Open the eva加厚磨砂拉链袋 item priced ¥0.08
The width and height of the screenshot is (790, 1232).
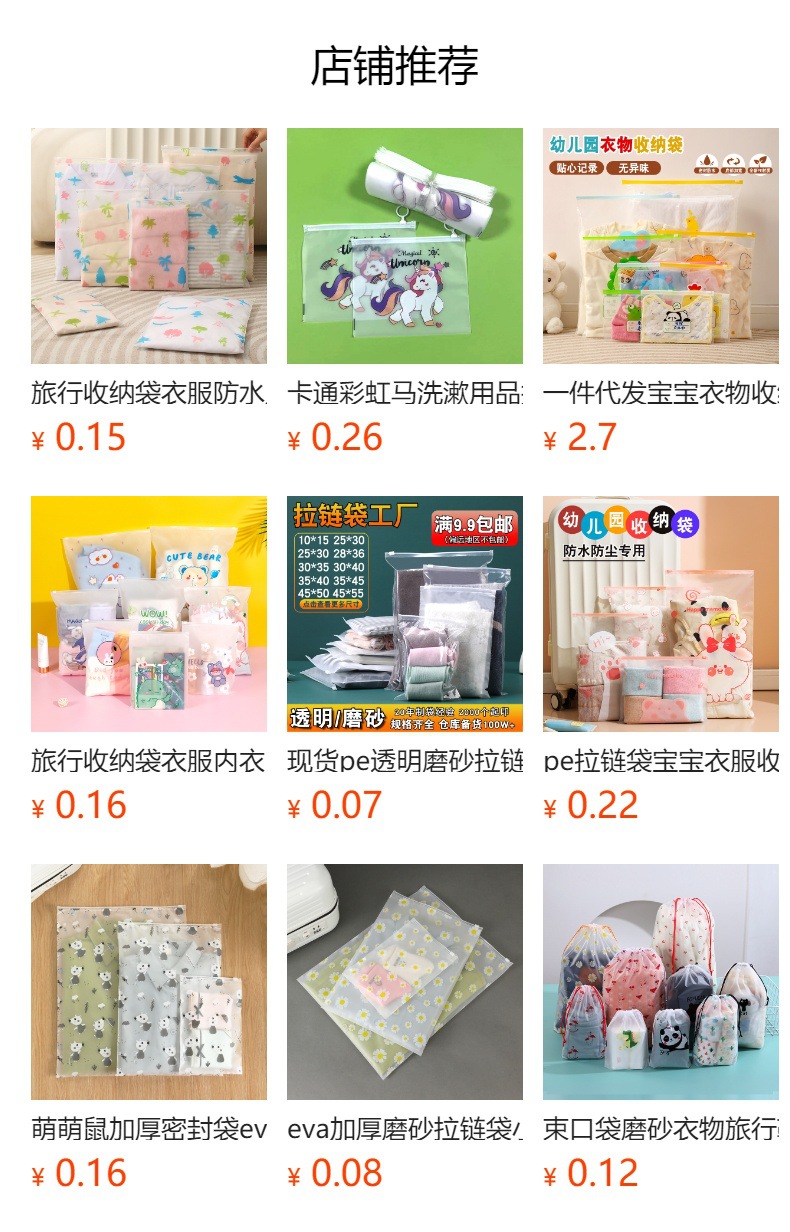click(x=404, y=982)
